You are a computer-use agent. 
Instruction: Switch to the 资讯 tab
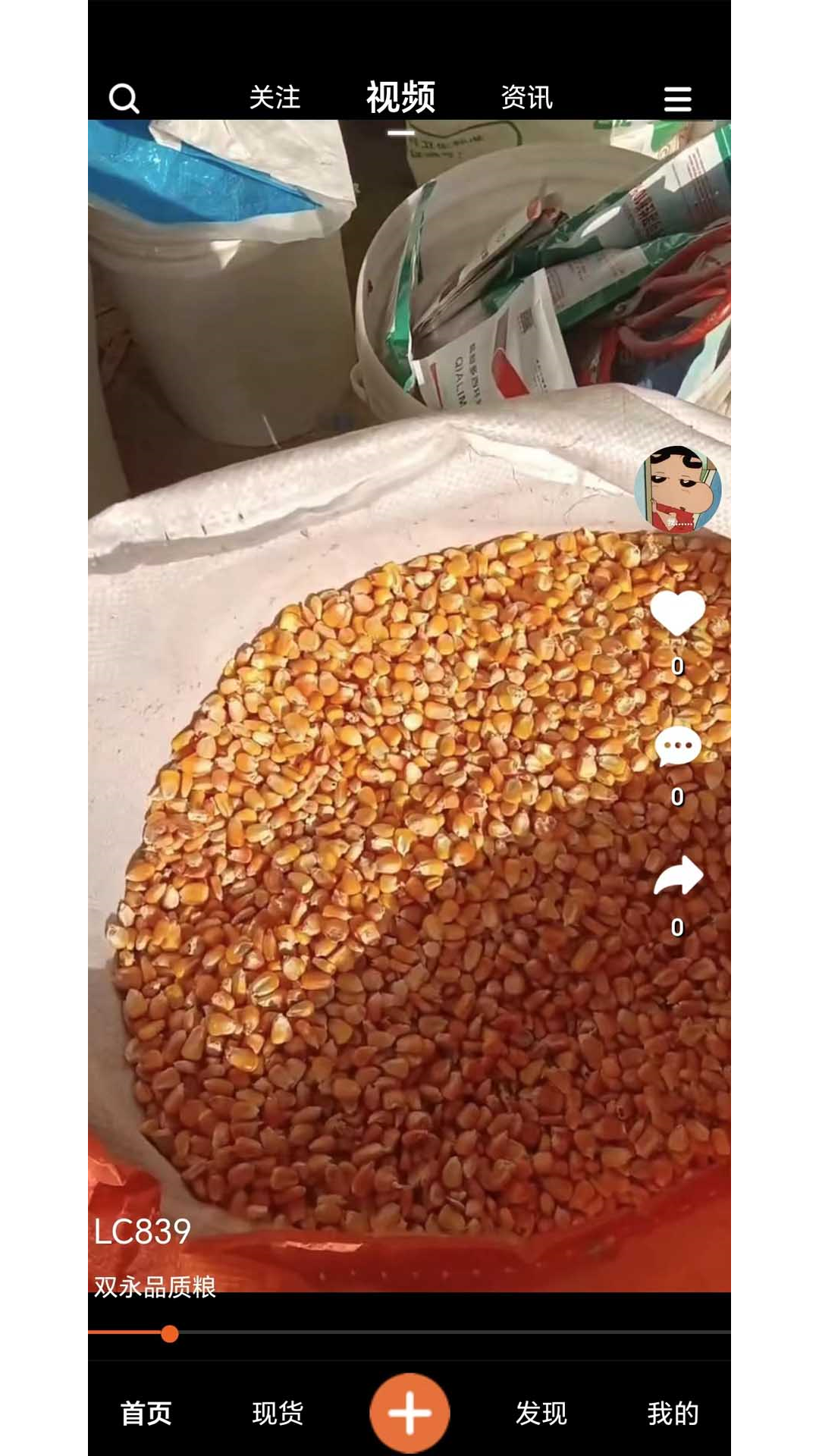(x=526, y=98)
